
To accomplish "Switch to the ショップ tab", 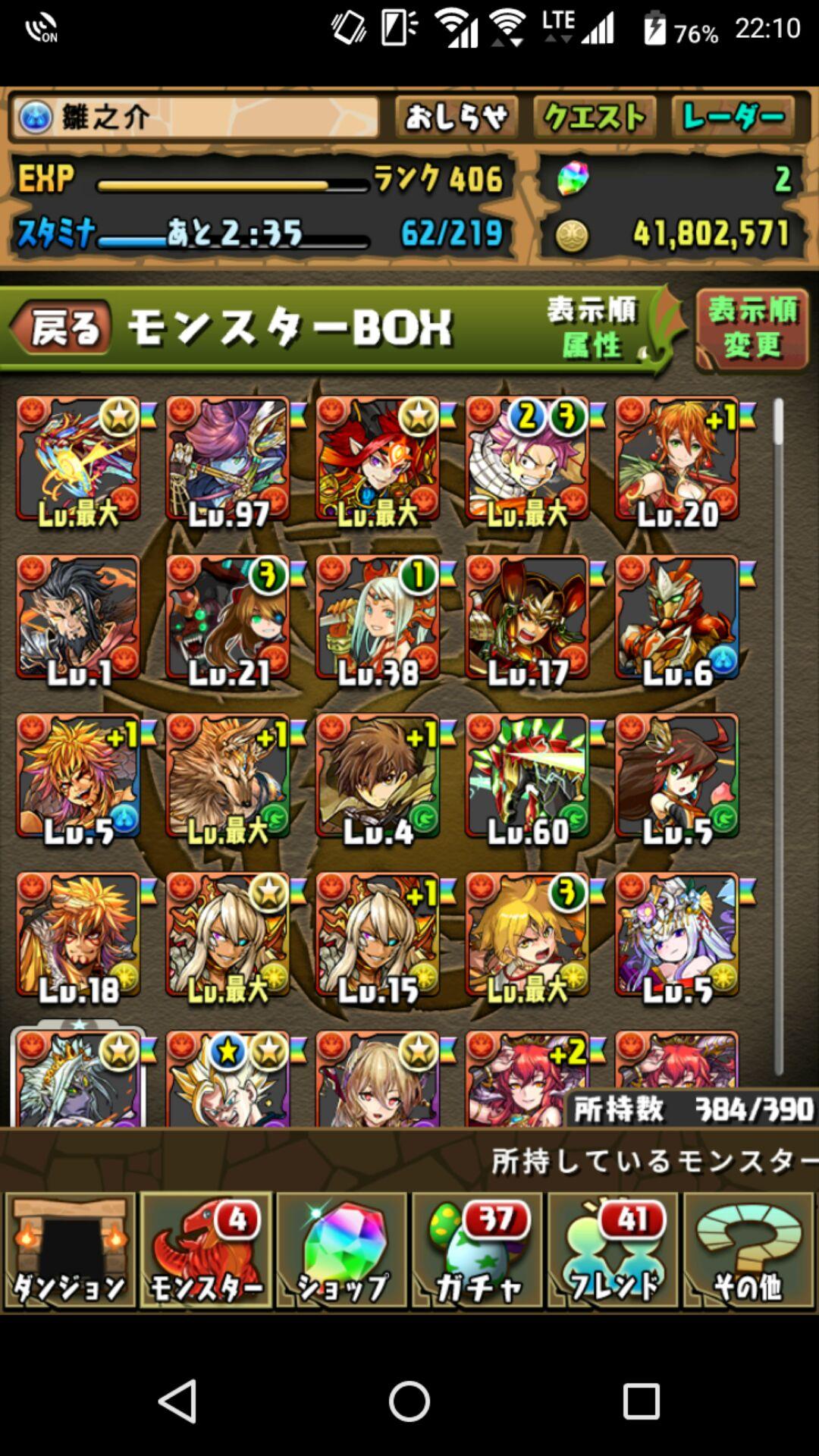I will tap(341, 1250).
